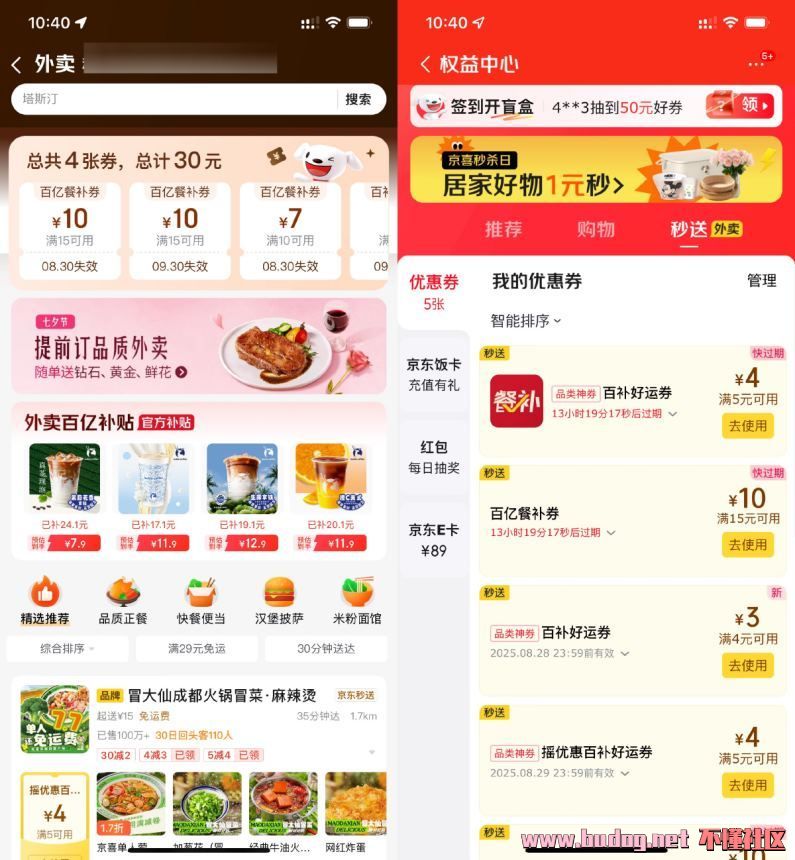Image resolution: width=795 pixels, height=860 pixels.
Task: Use the 百亿餐补券 ¥10 coupon via 去使用
Action: (x=747, y=545)
